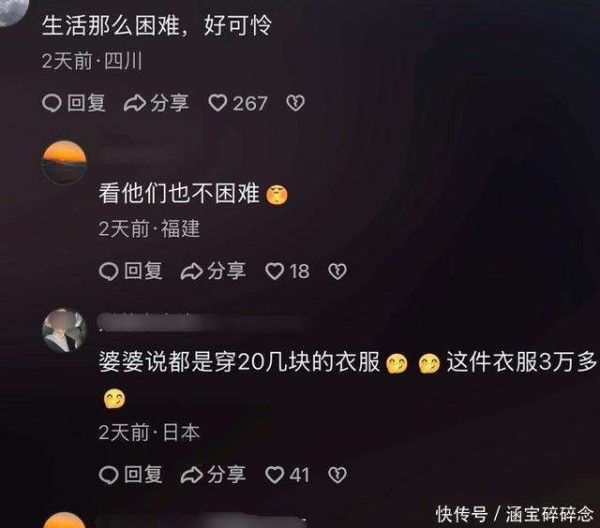Reply to the comment 看他们也不困难
The height and width of the screenshot is (528, 600).
coord(131,270)
